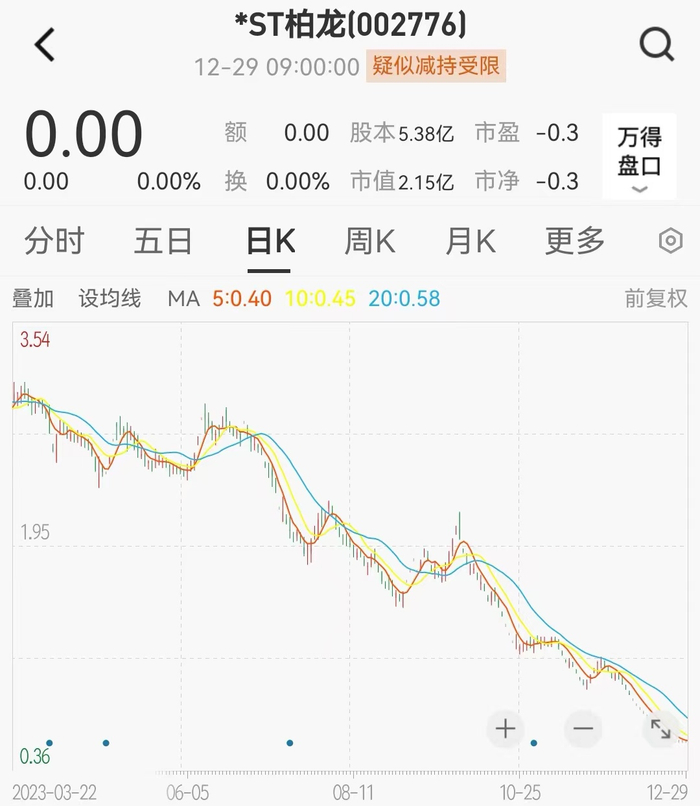
Task: Switch to the 周K chart tab
Action: [370, 241]
